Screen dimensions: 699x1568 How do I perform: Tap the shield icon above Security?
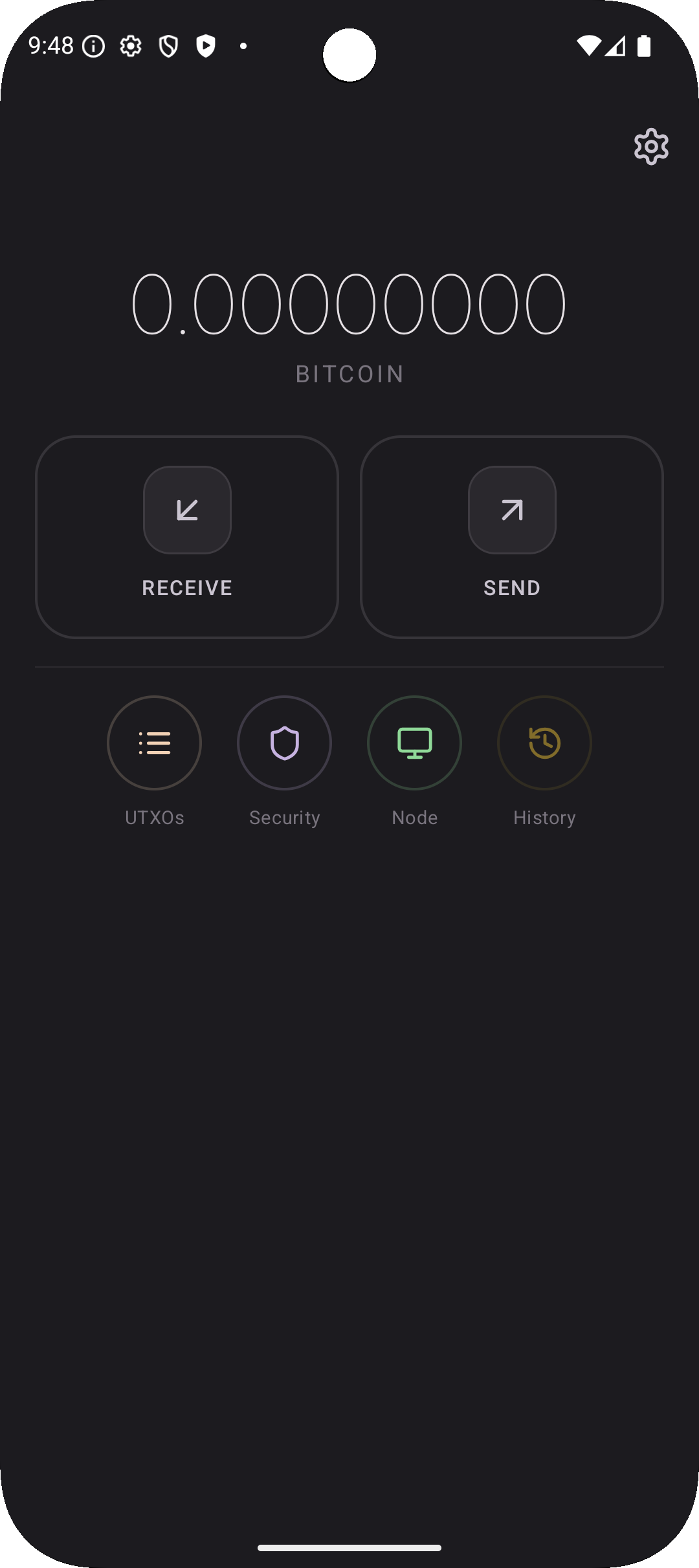click(284, 743)
